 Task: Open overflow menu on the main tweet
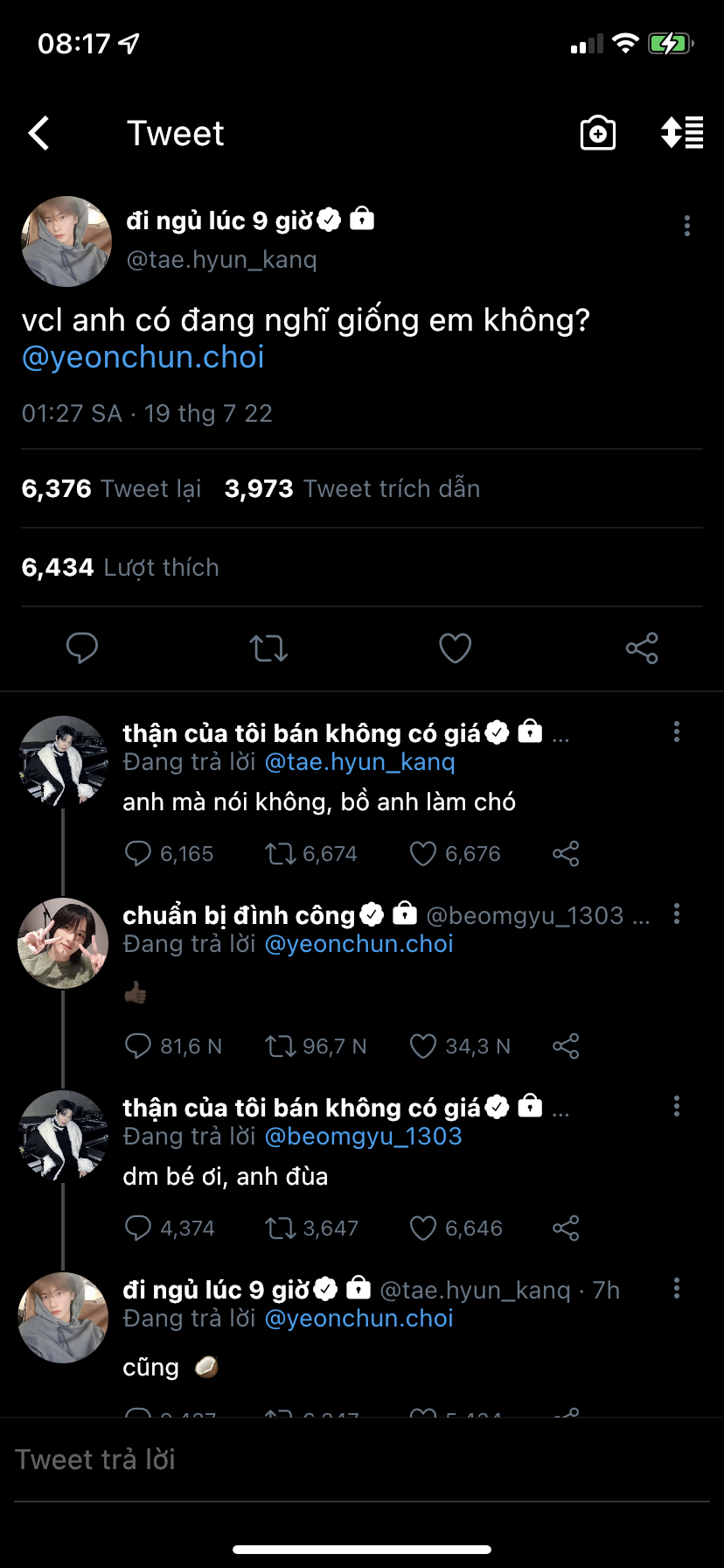(x=687, y=226)
